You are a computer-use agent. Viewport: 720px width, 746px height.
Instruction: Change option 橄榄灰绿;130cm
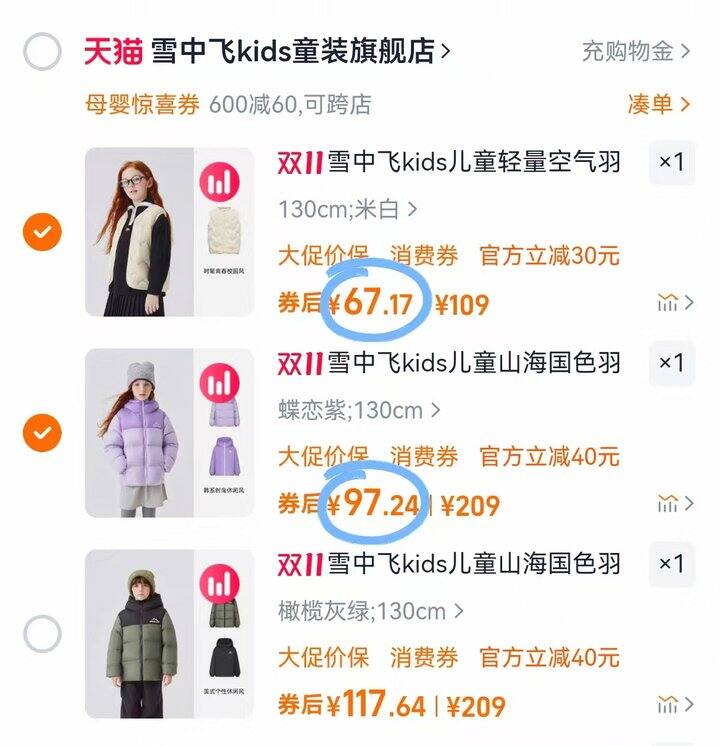pos(371,610)
